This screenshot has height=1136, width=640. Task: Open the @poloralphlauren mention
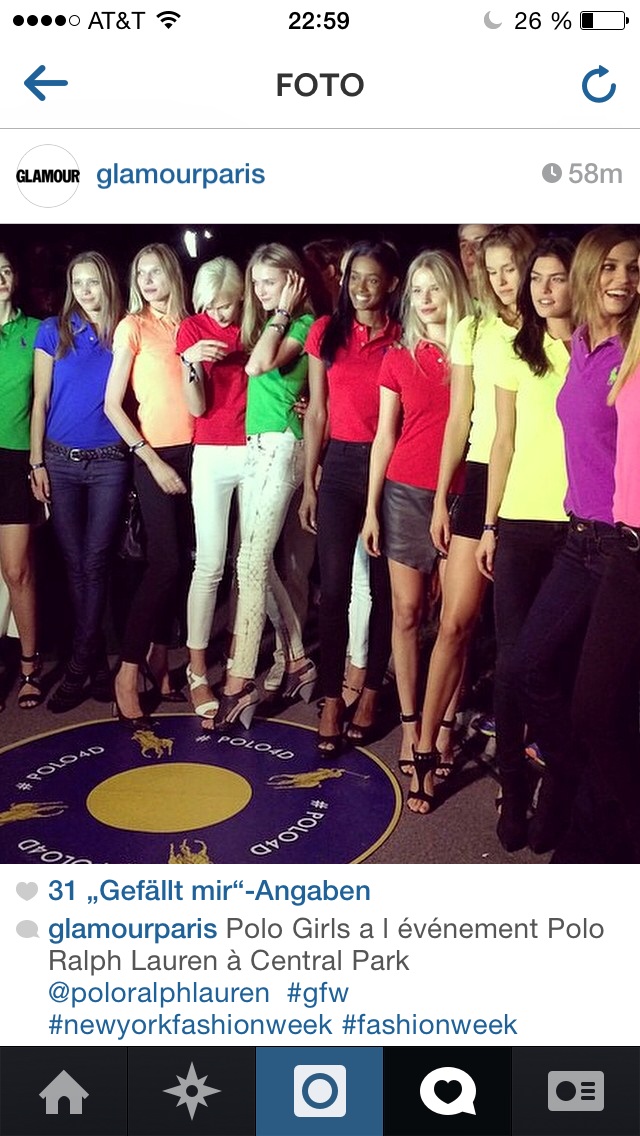click(159, 993)
